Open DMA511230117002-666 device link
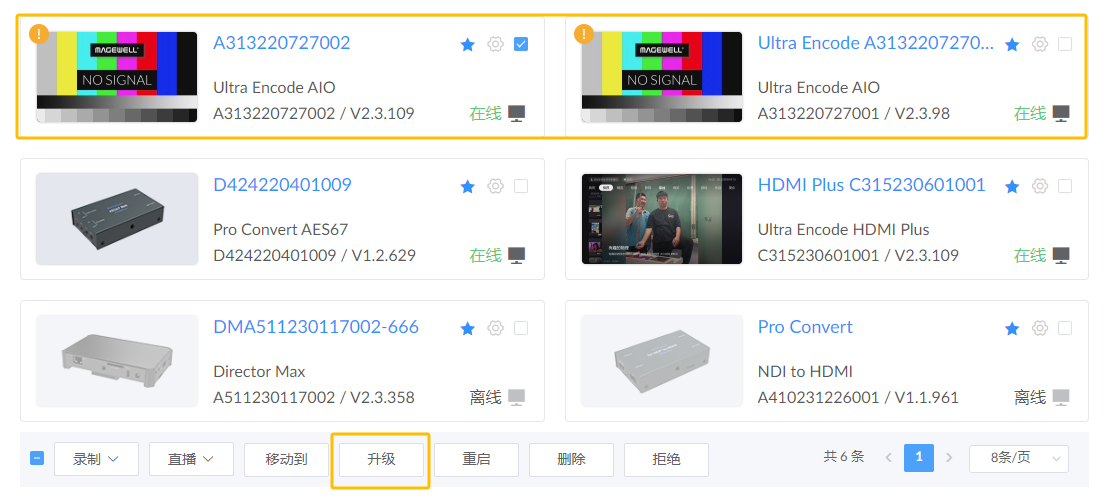 pos(315,327)
